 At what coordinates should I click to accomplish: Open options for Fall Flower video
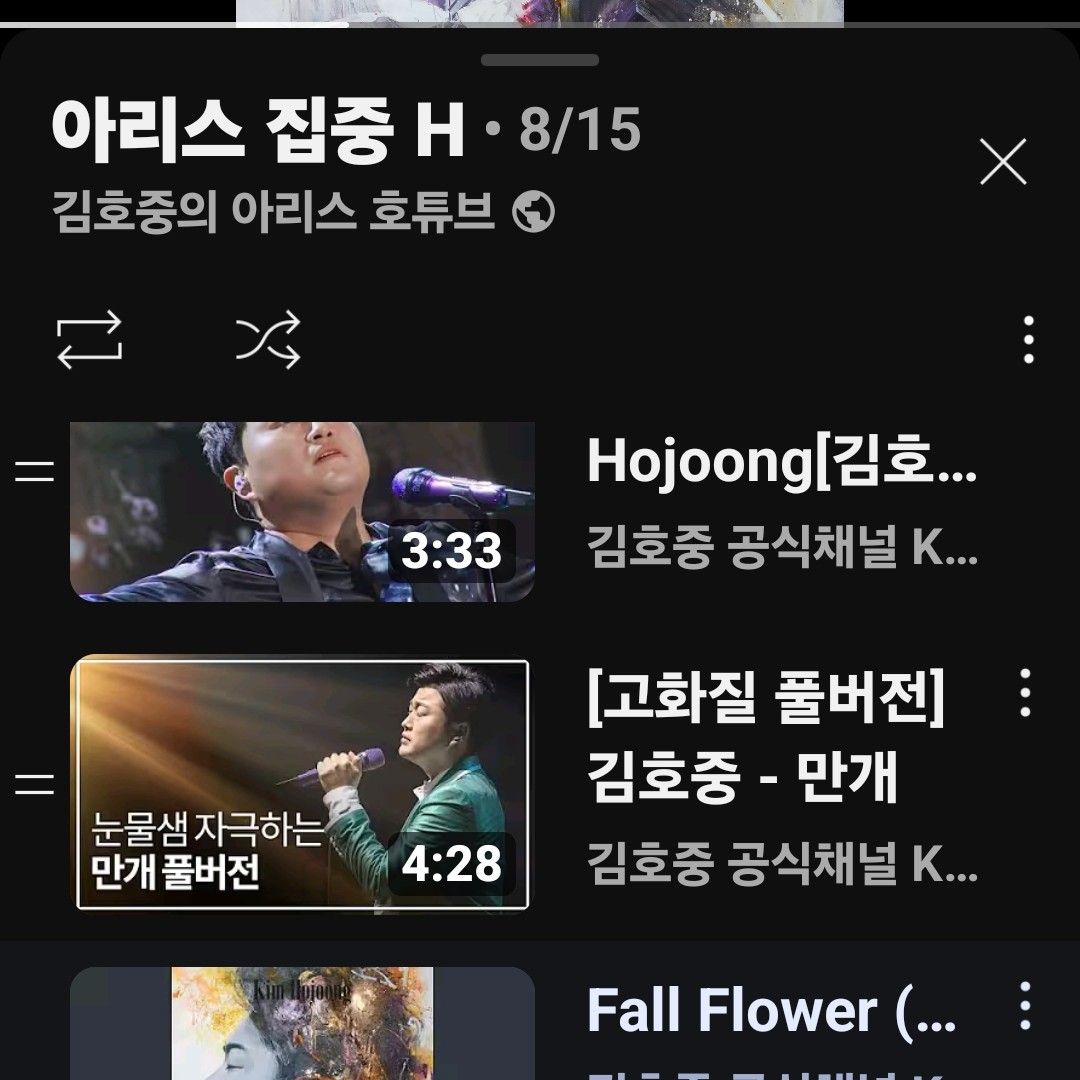(1025, 1005)
